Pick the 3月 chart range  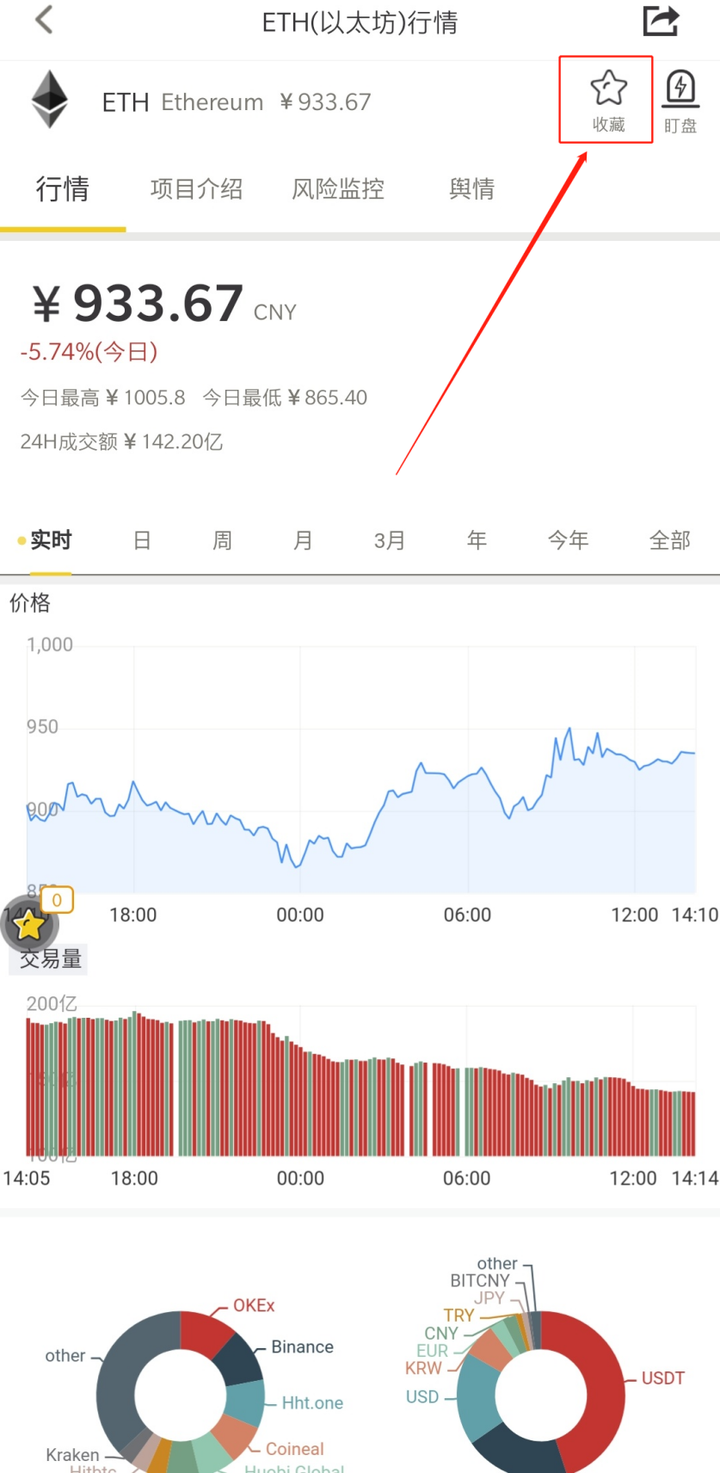coord(389,540)
